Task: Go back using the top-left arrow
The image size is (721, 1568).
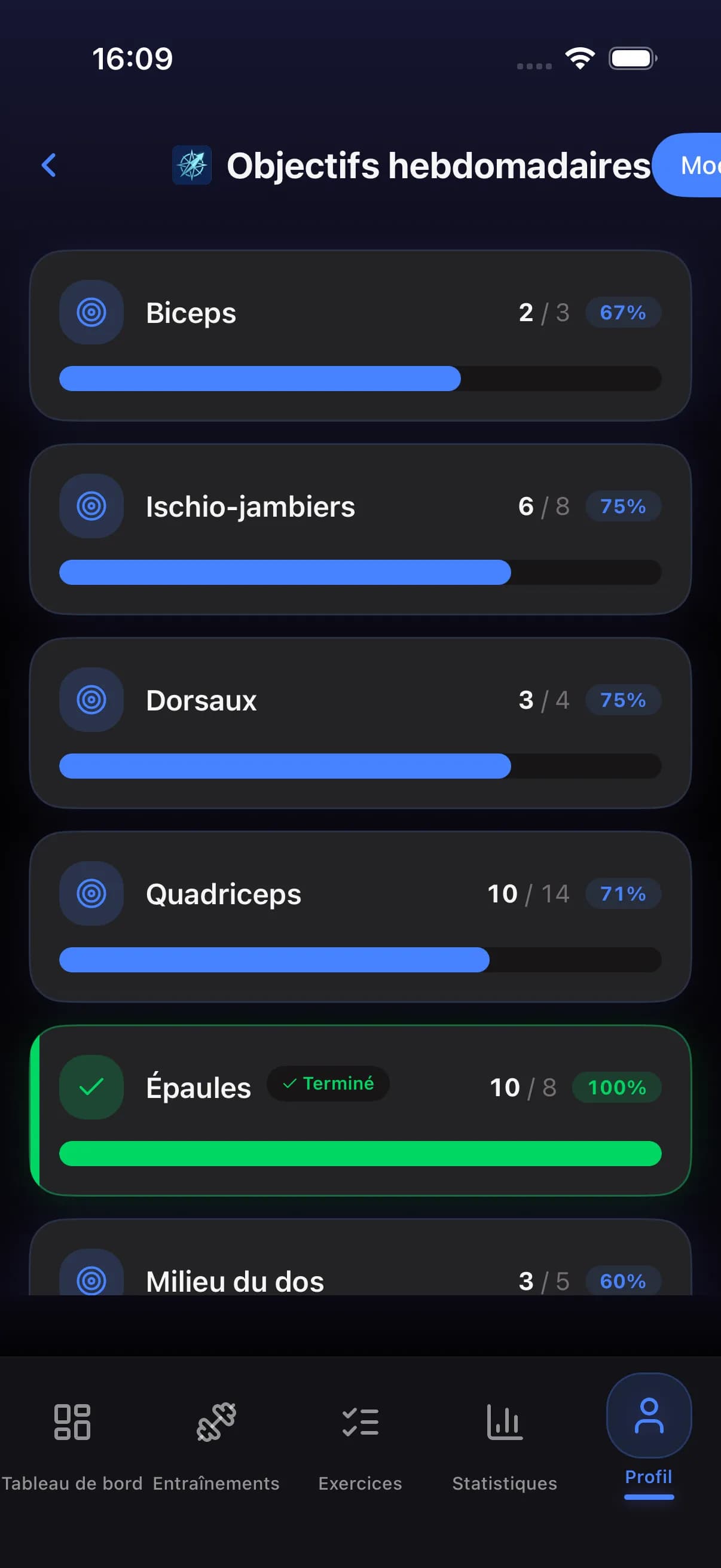Action: pyautogui.click(x=48, y=165)
